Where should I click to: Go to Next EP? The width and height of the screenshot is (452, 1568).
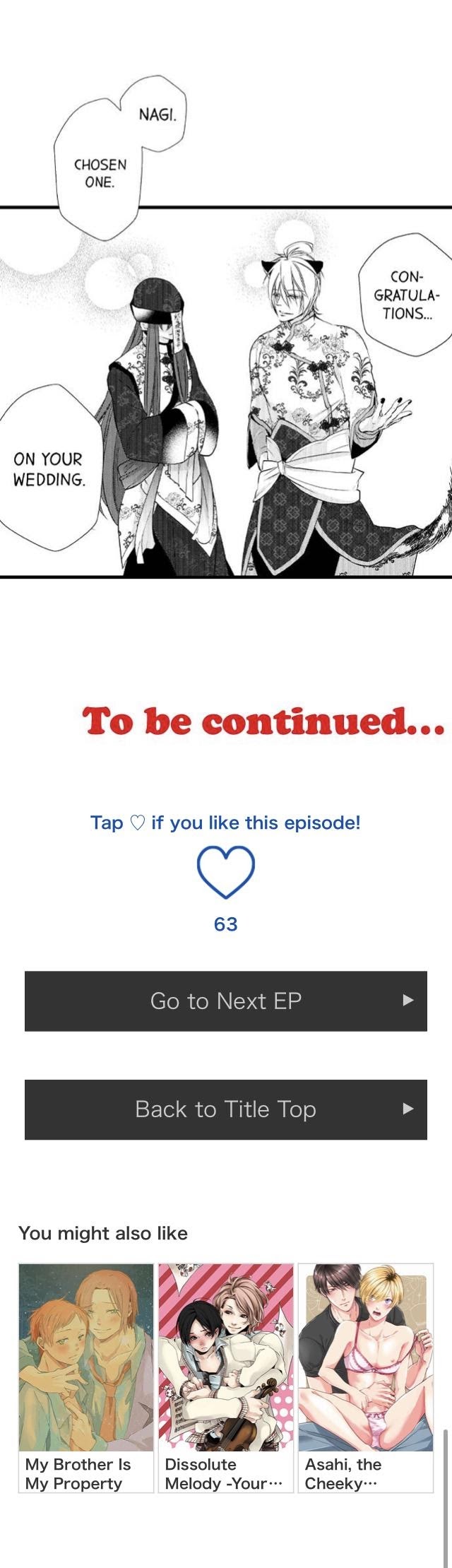point(226,1001)
